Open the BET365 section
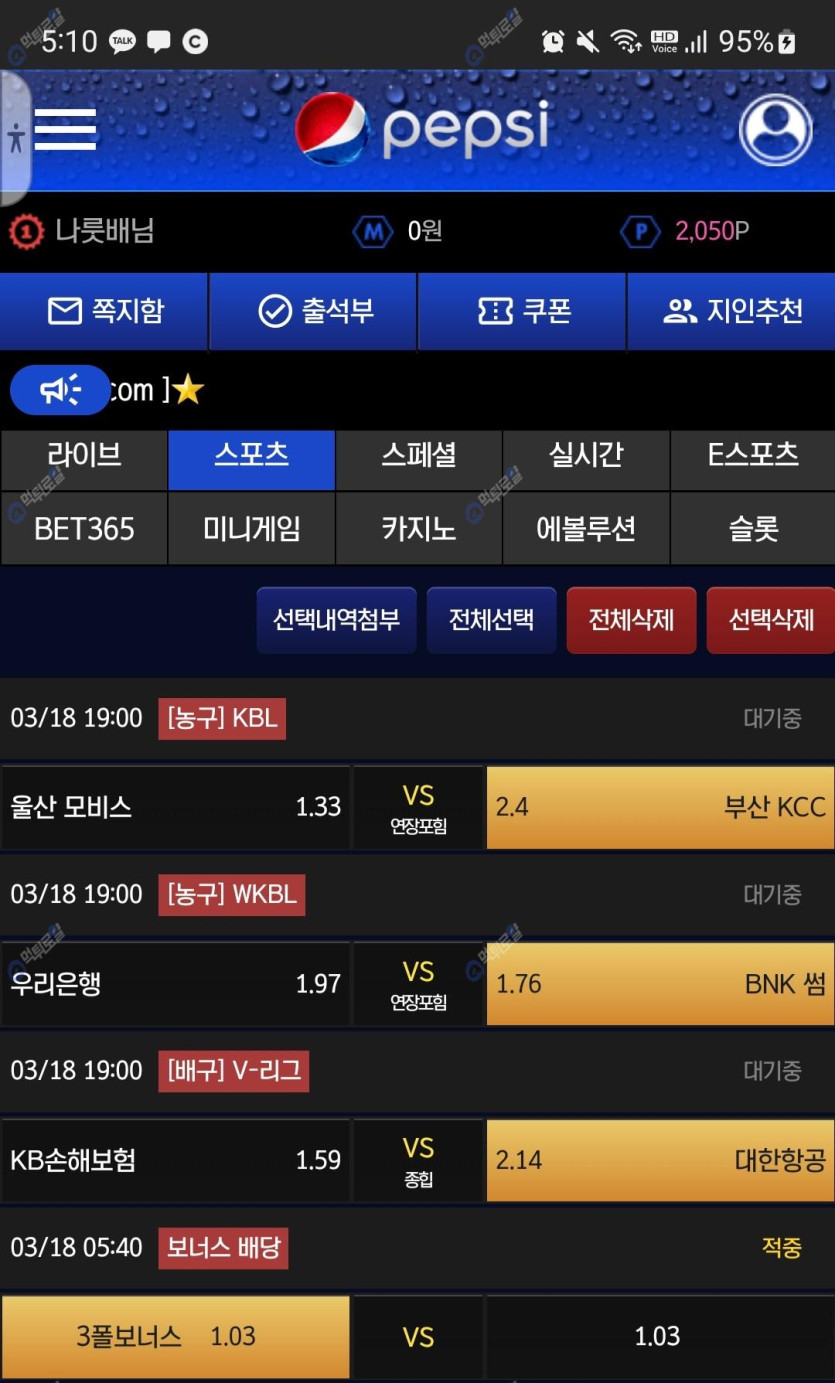 coord(84,528)
